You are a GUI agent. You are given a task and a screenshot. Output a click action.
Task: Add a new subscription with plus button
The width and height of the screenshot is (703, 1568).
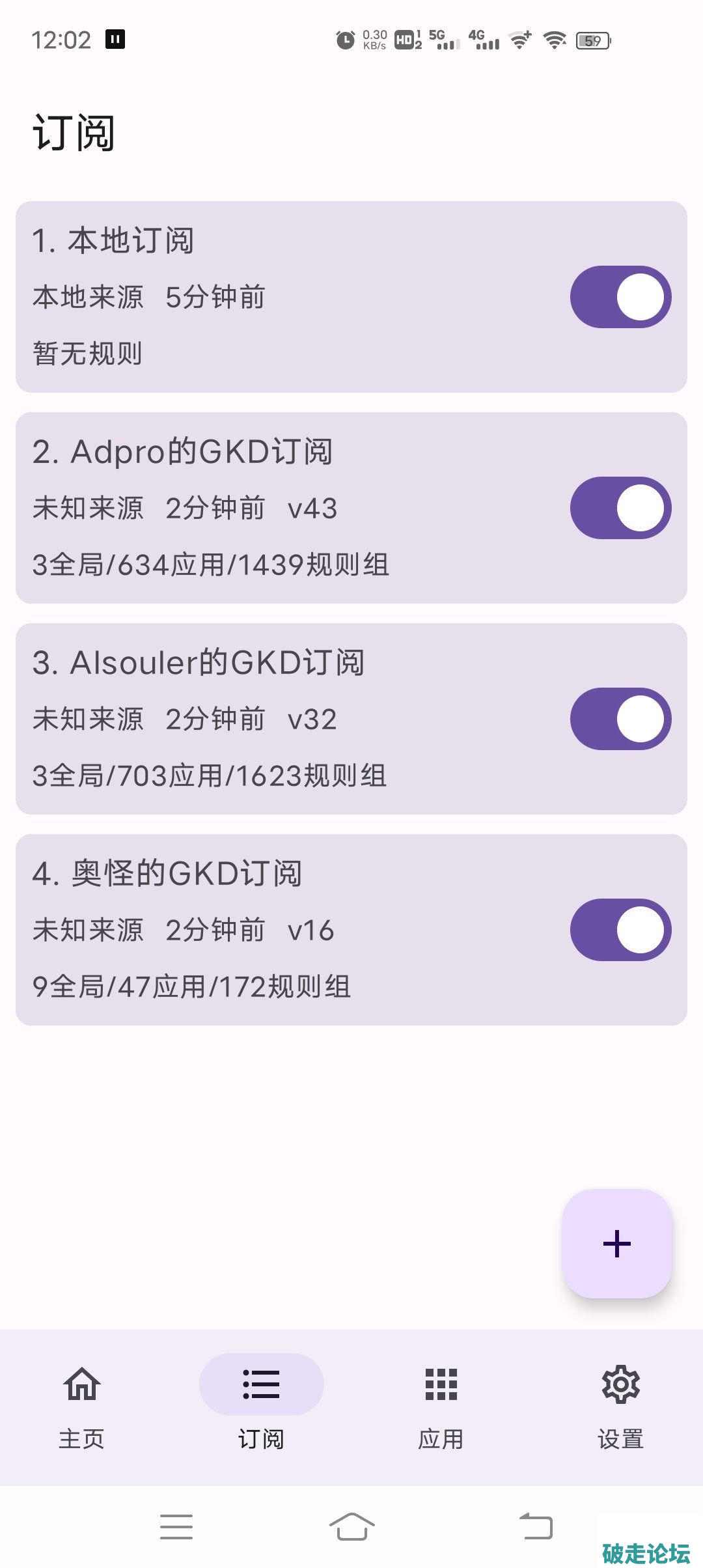coord(616,1244)
